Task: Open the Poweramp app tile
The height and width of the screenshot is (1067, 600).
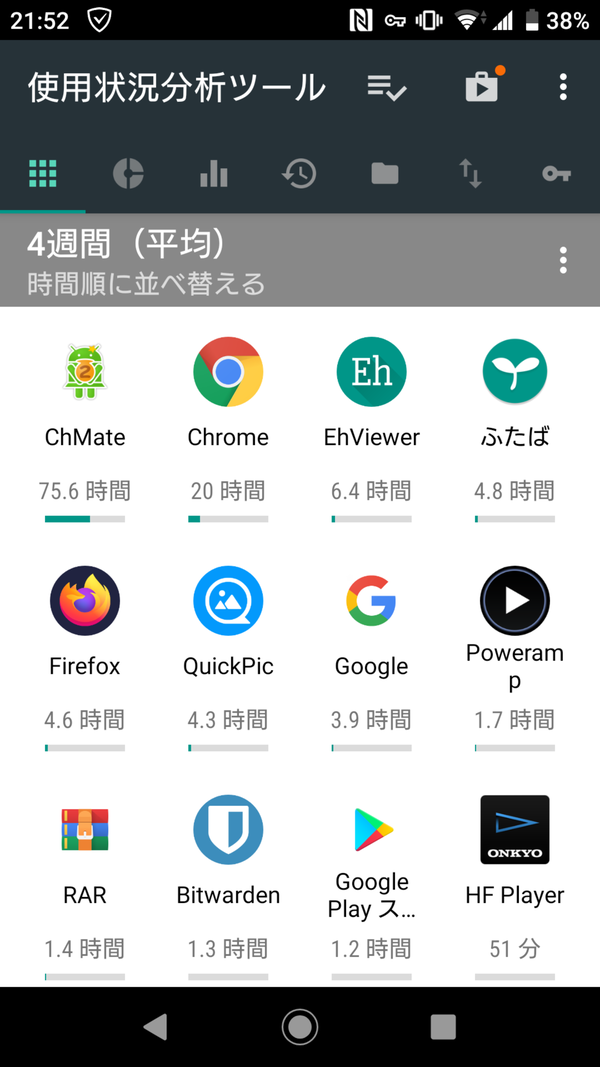Action: point(515,658)
